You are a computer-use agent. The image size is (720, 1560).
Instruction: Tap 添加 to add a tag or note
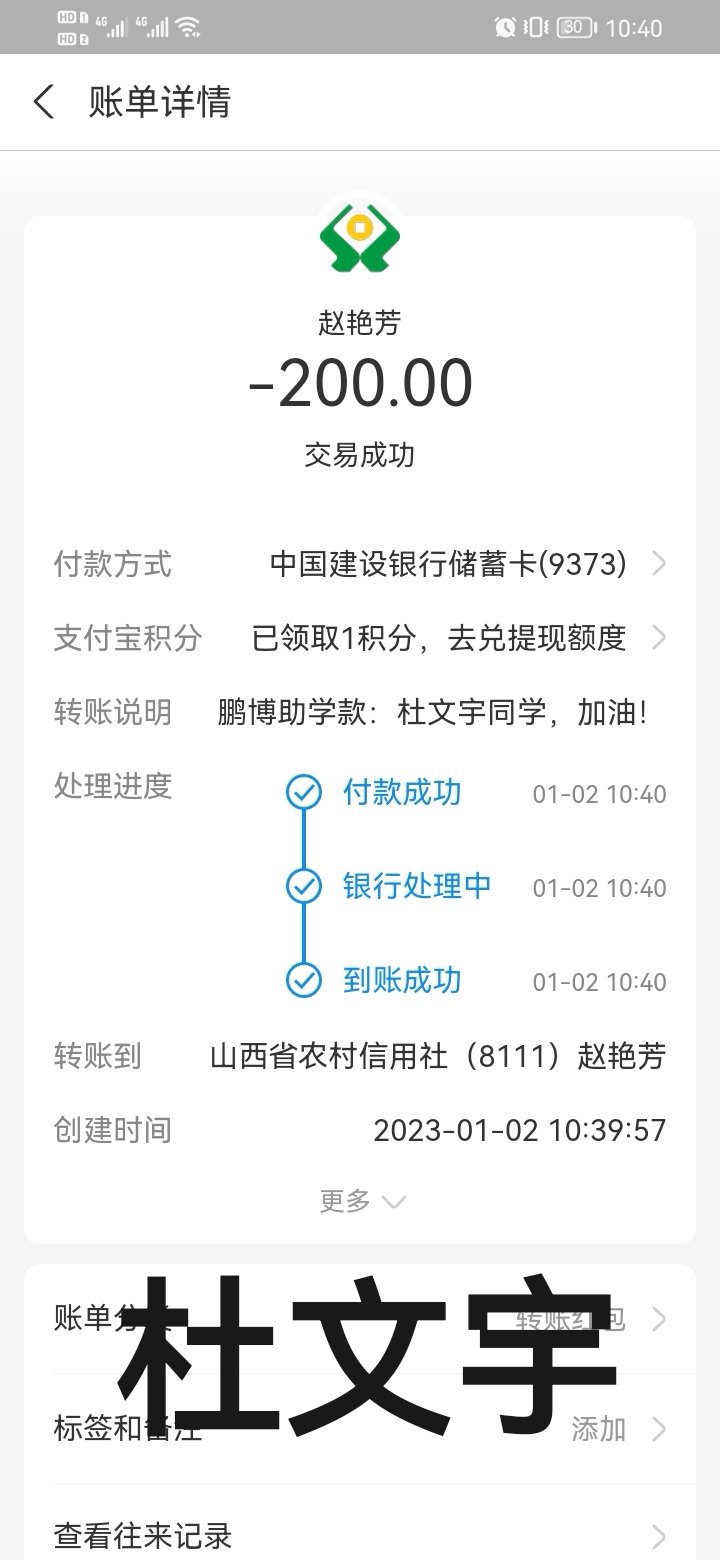596,1430
